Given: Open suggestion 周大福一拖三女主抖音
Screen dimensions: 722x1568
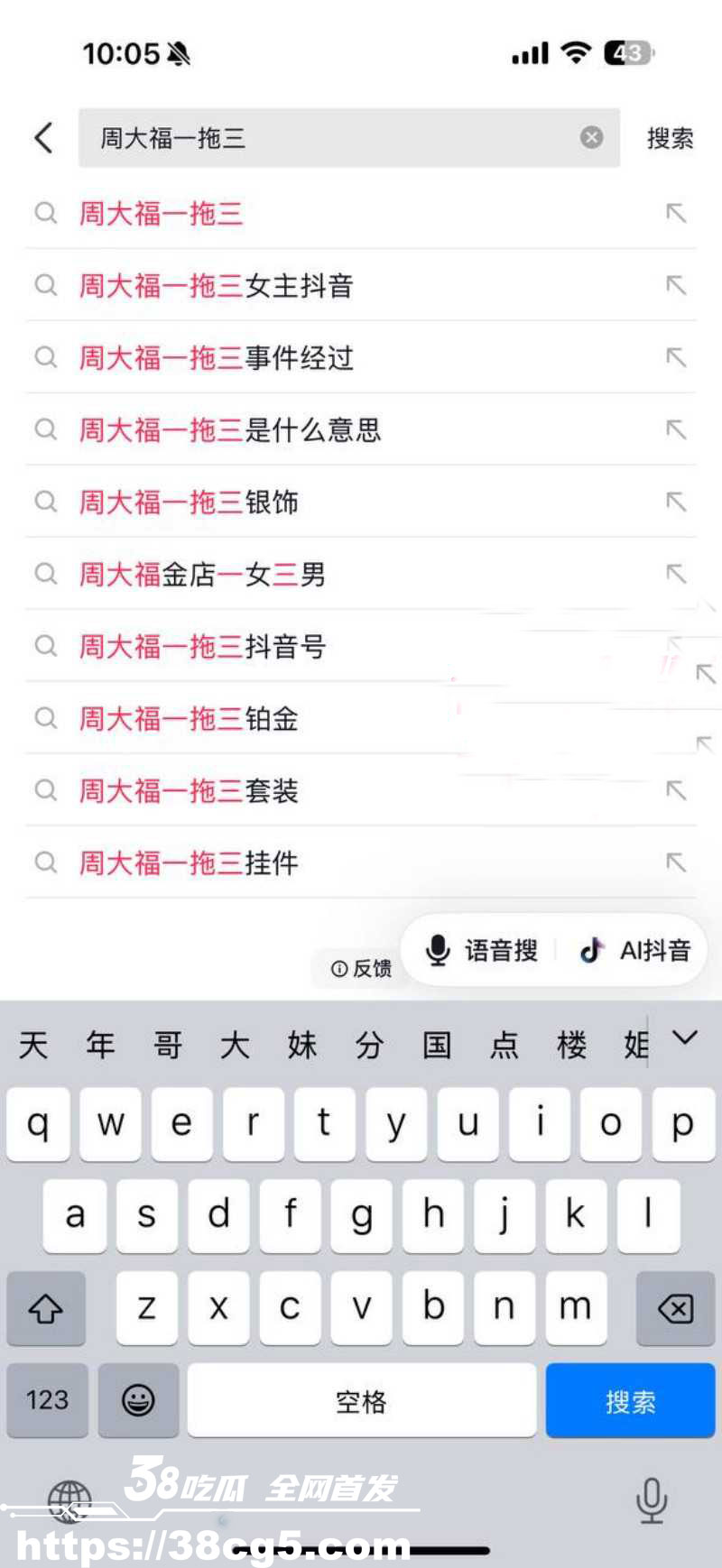Looking at the screenshot, I should click(x=217, y=286).
